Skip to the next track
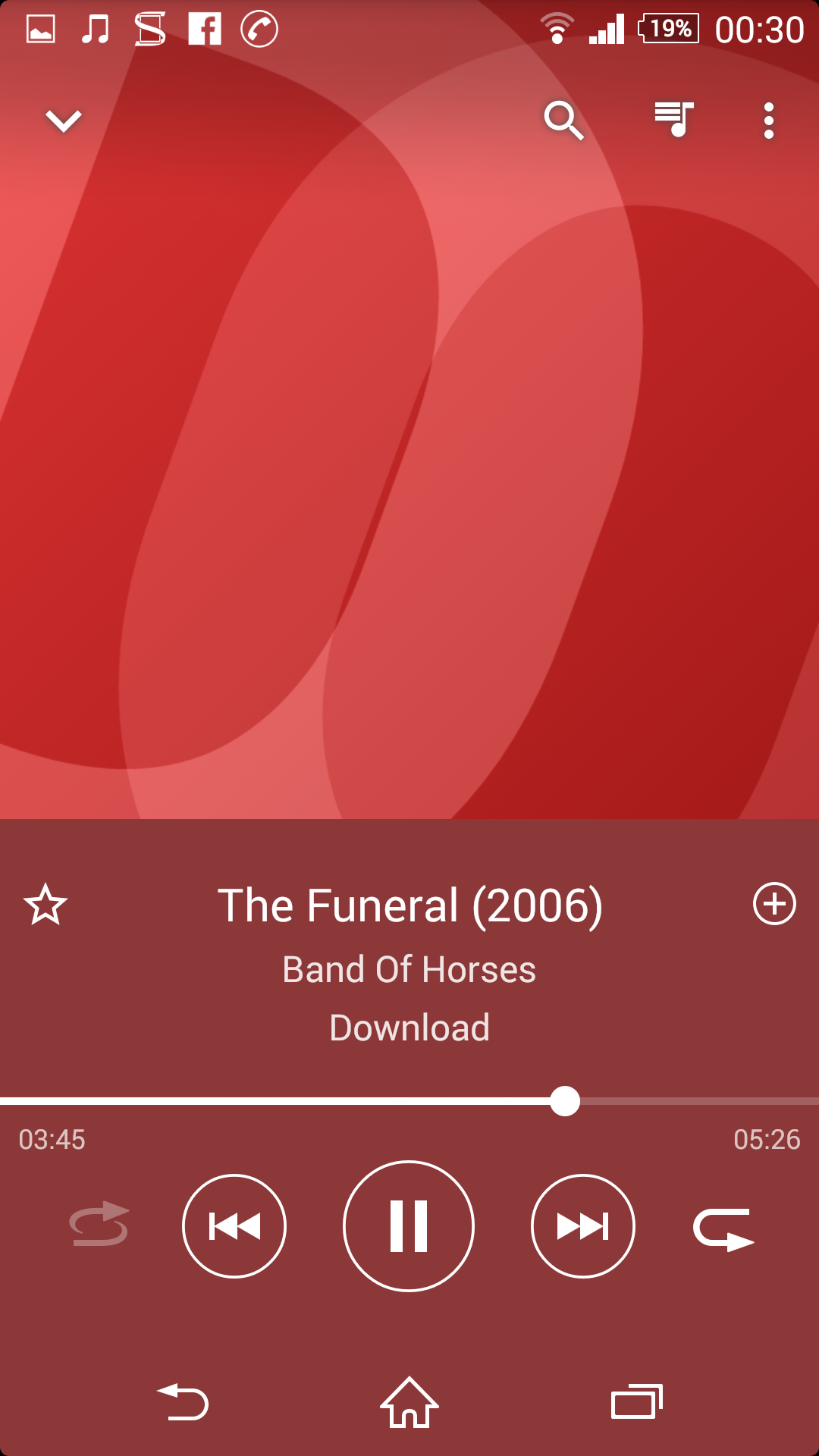Viewport: 819px width, 1456px height. tap(582, 1225)
